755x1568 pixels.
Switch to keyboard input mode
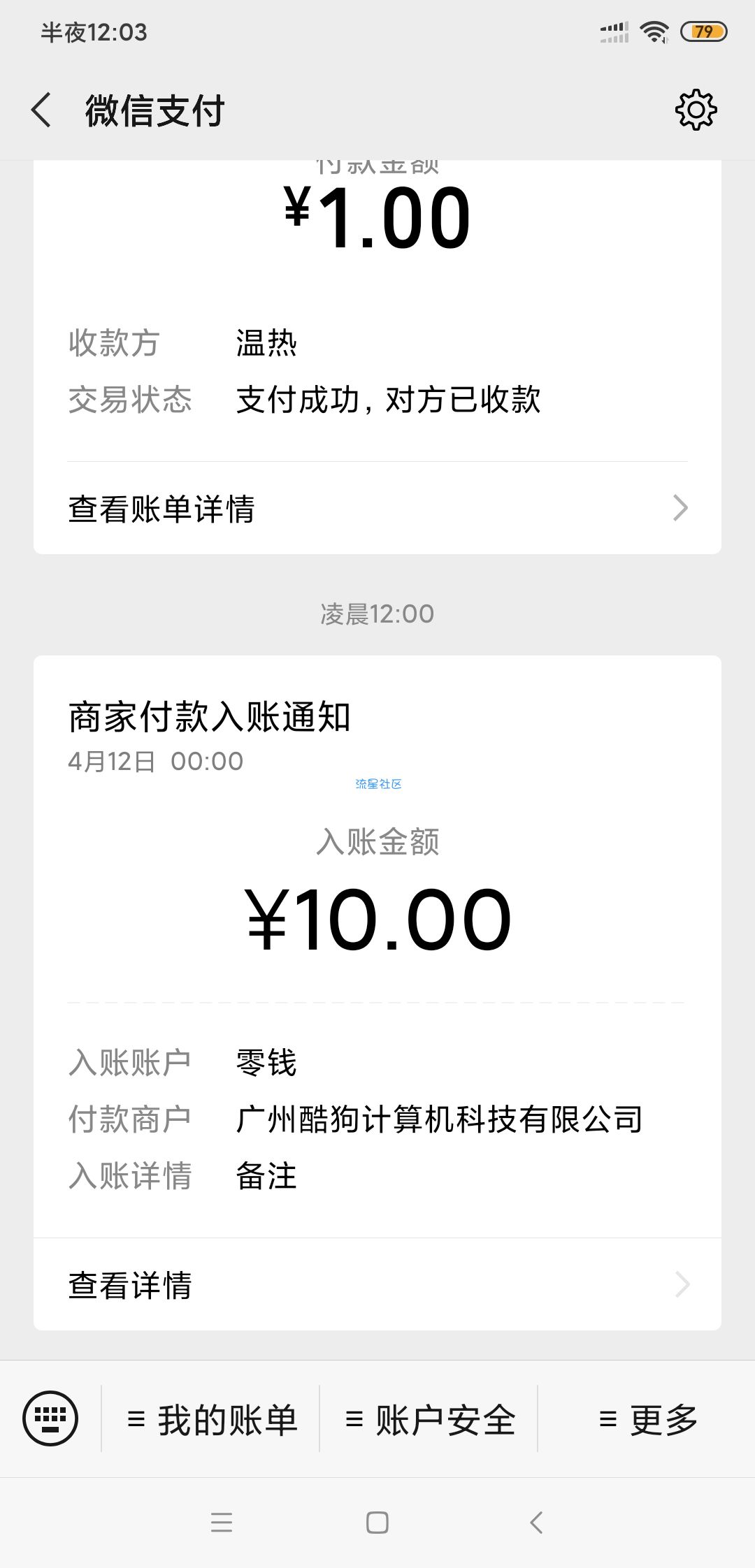(50, 1418)
